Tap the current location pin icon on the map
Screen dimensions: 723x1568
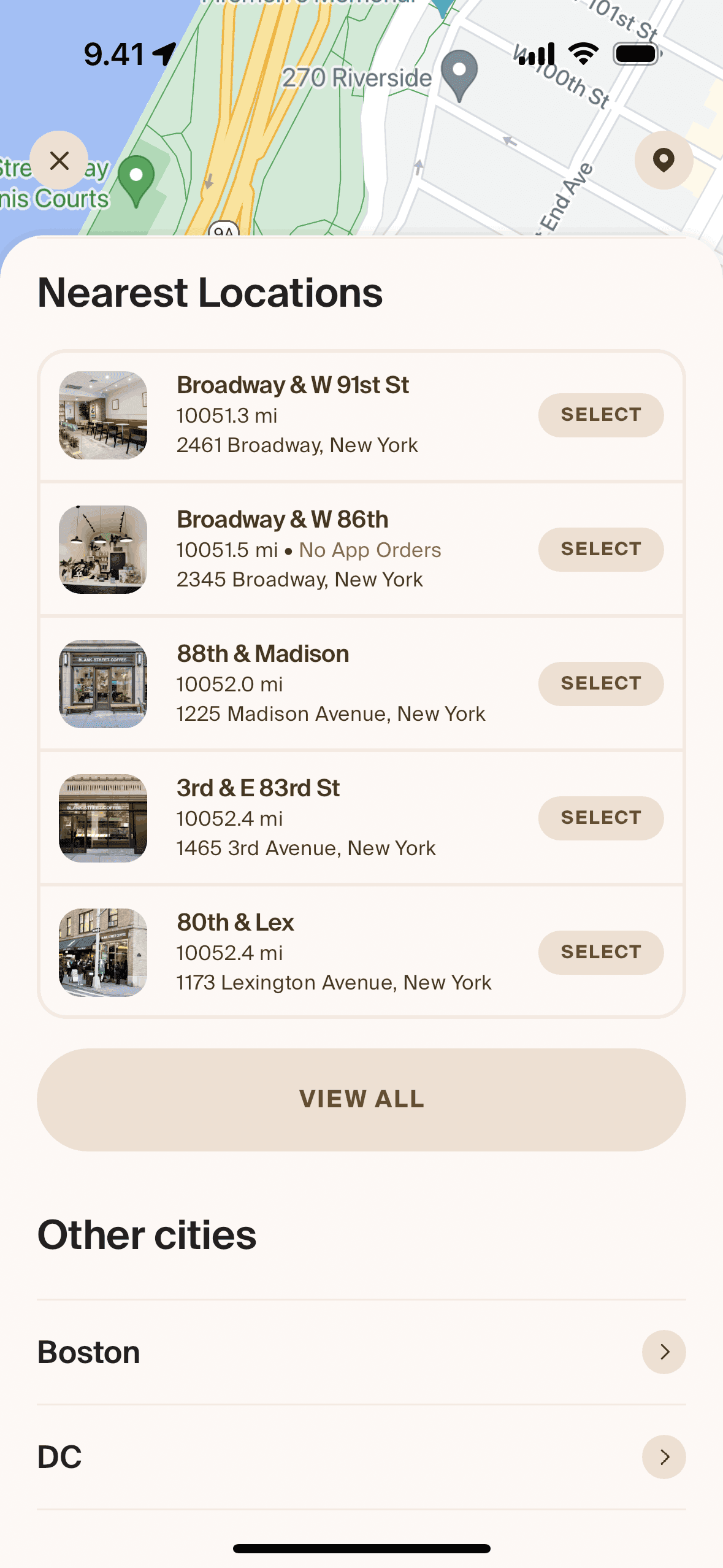[x=663, y=159]
